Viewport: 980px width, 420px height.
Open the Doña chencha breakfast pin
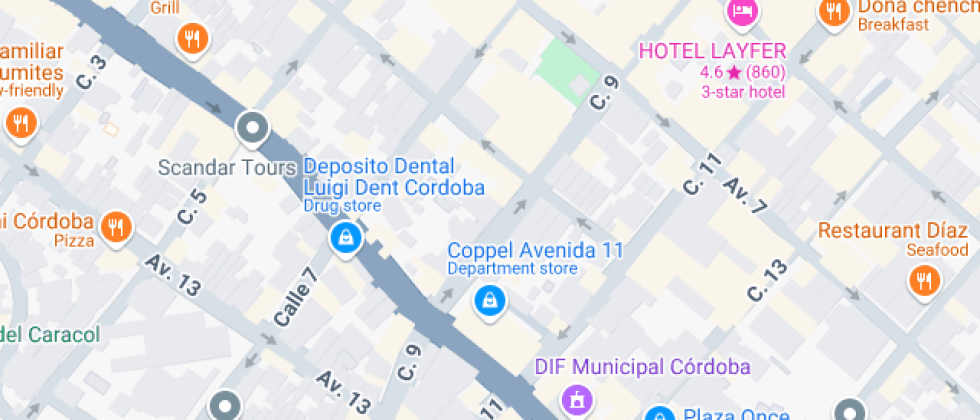(833, 13)
